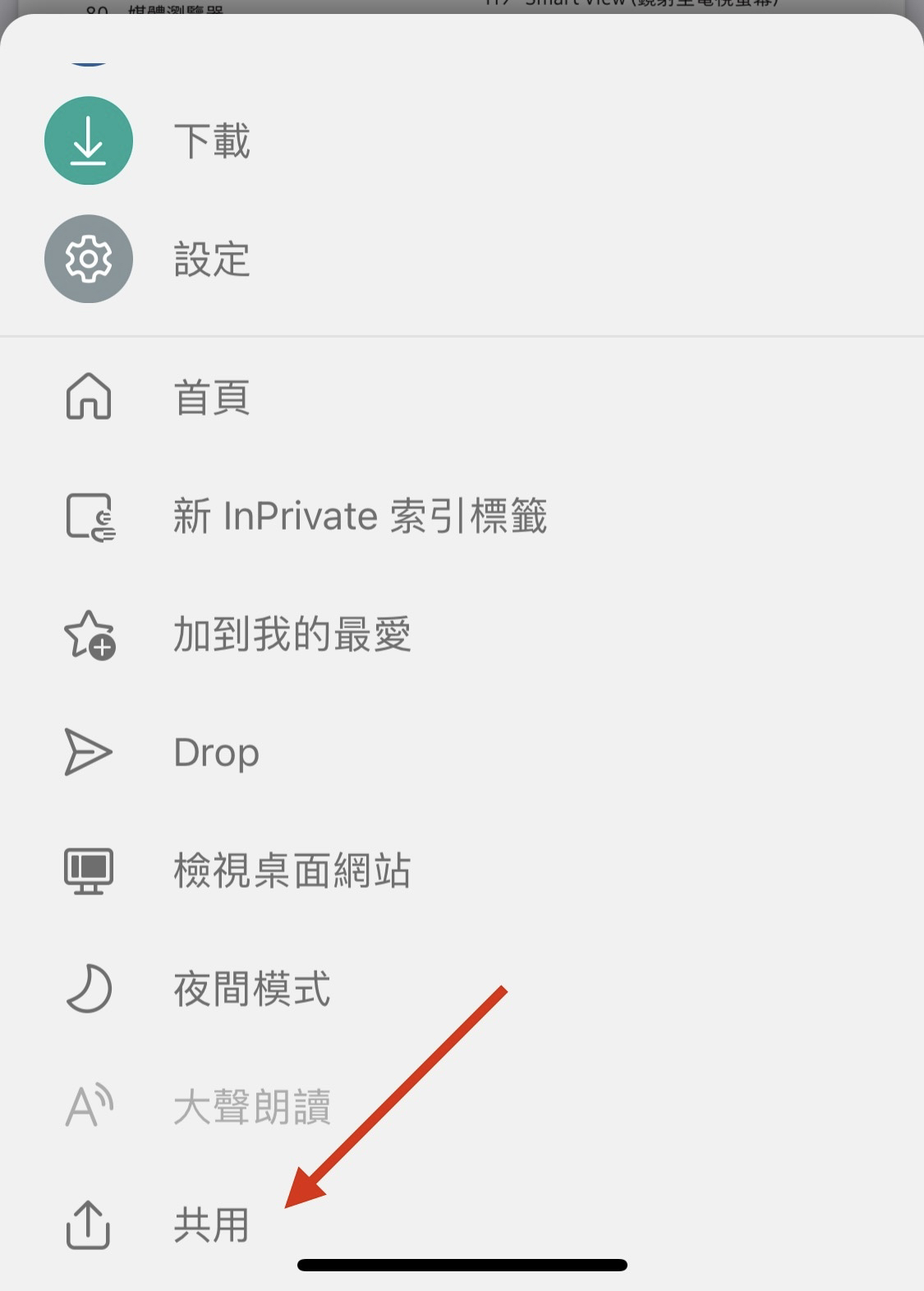Image resolution: width=924 pixels, height=1291 pixels.
Task: Select 加到我的最愛 to add favorite
Action: (x=292, y=635)
